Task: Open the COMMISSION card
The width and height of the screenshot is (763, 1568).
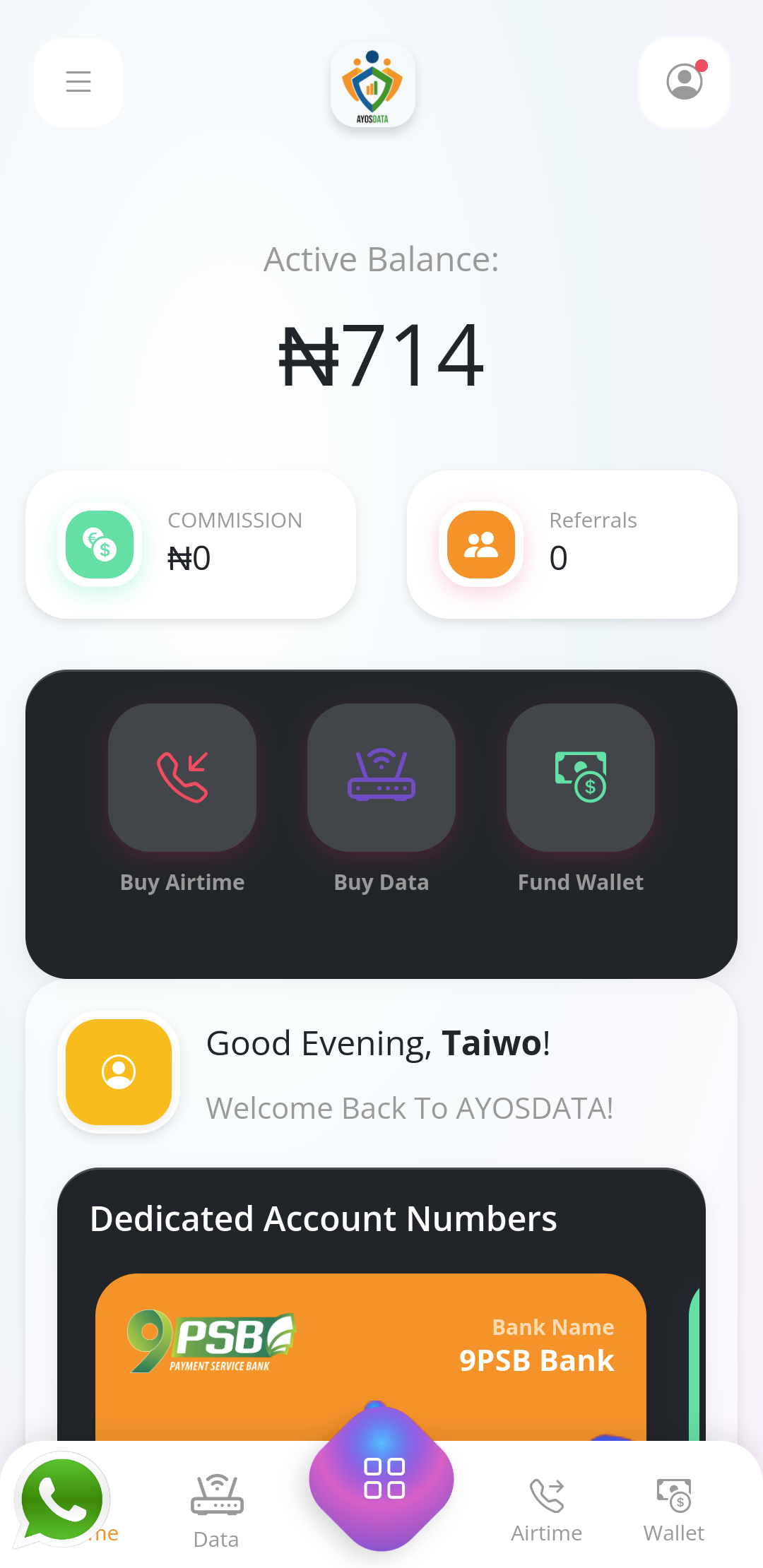Action: 191,545
